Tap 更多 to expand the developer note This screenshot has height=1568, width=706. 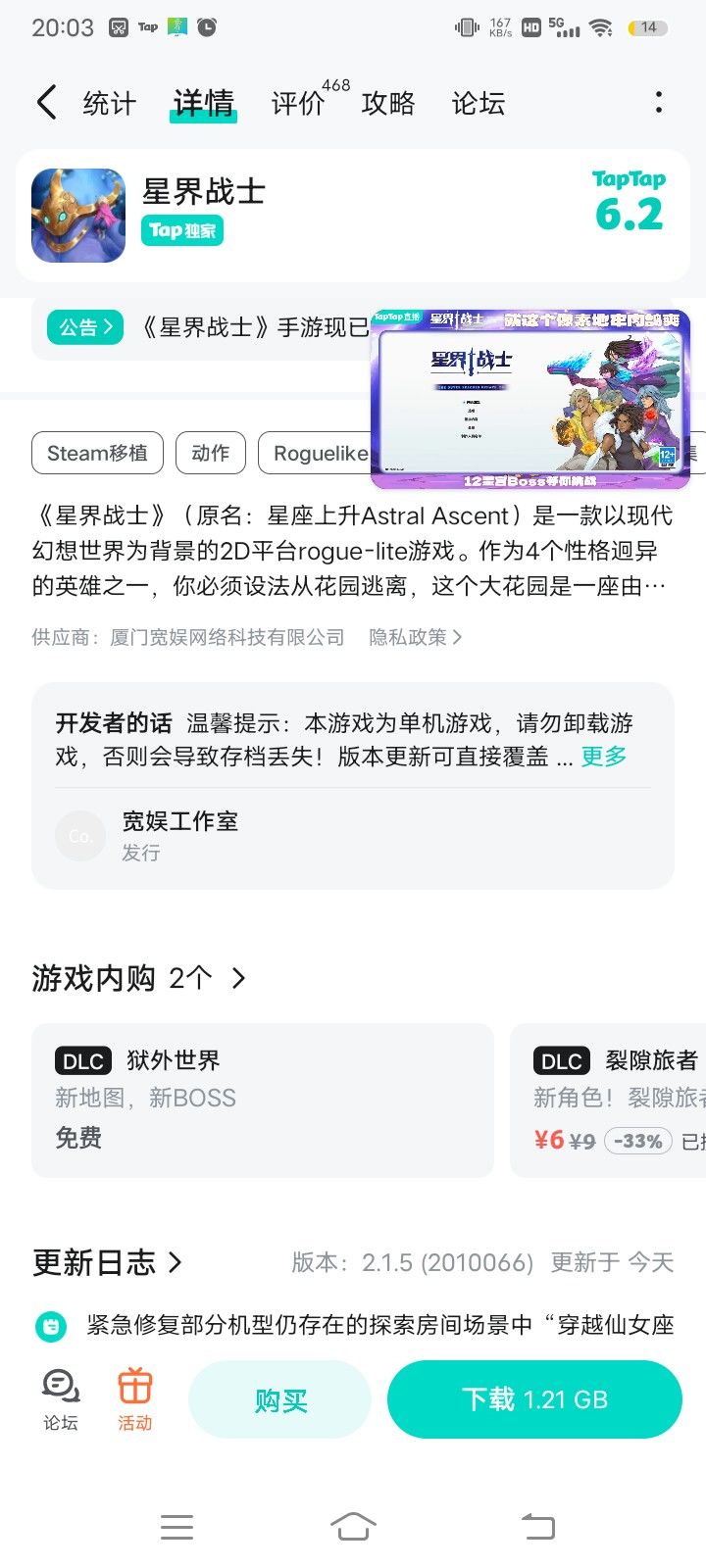(x=602, y=756)
